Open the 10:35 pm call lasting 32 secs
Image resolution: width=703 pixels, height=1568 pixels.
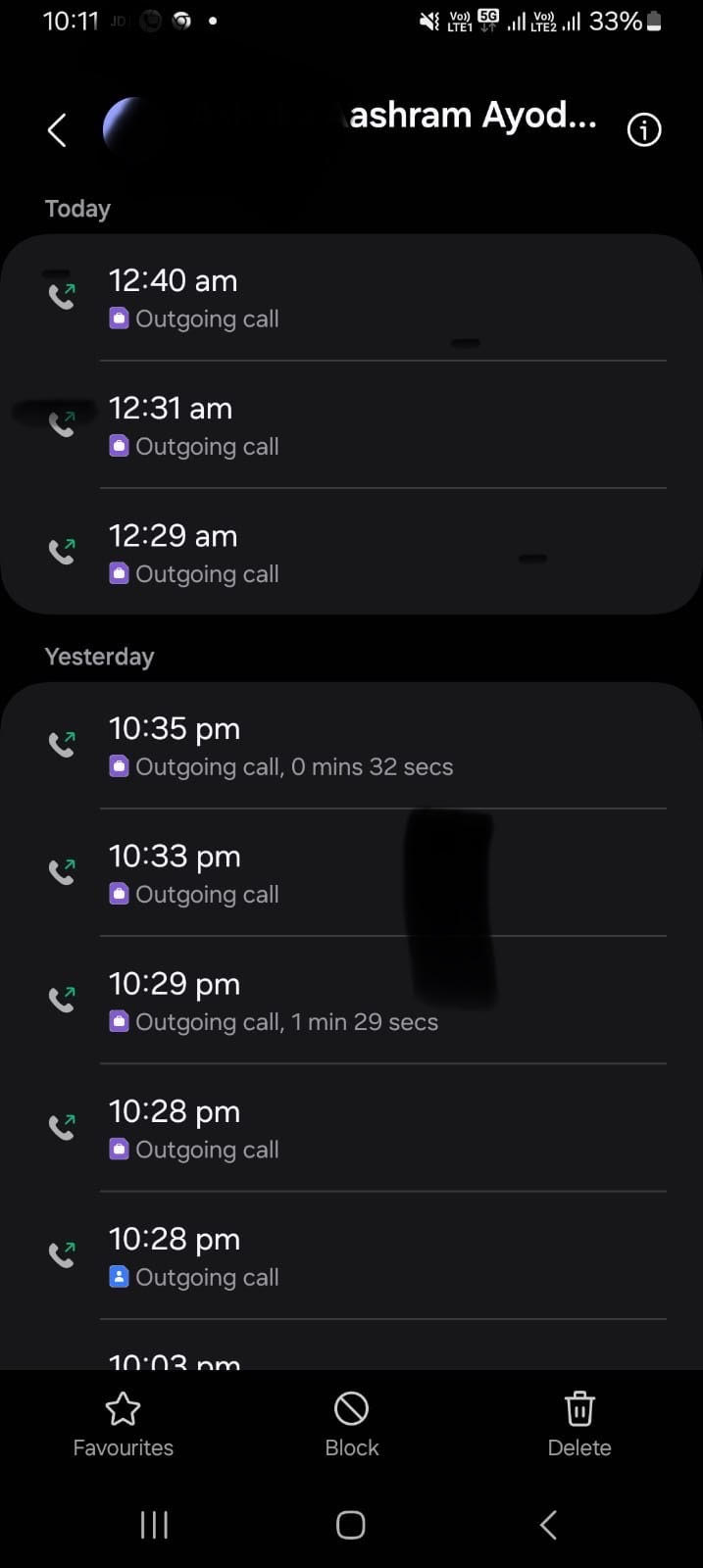point(351,746)
